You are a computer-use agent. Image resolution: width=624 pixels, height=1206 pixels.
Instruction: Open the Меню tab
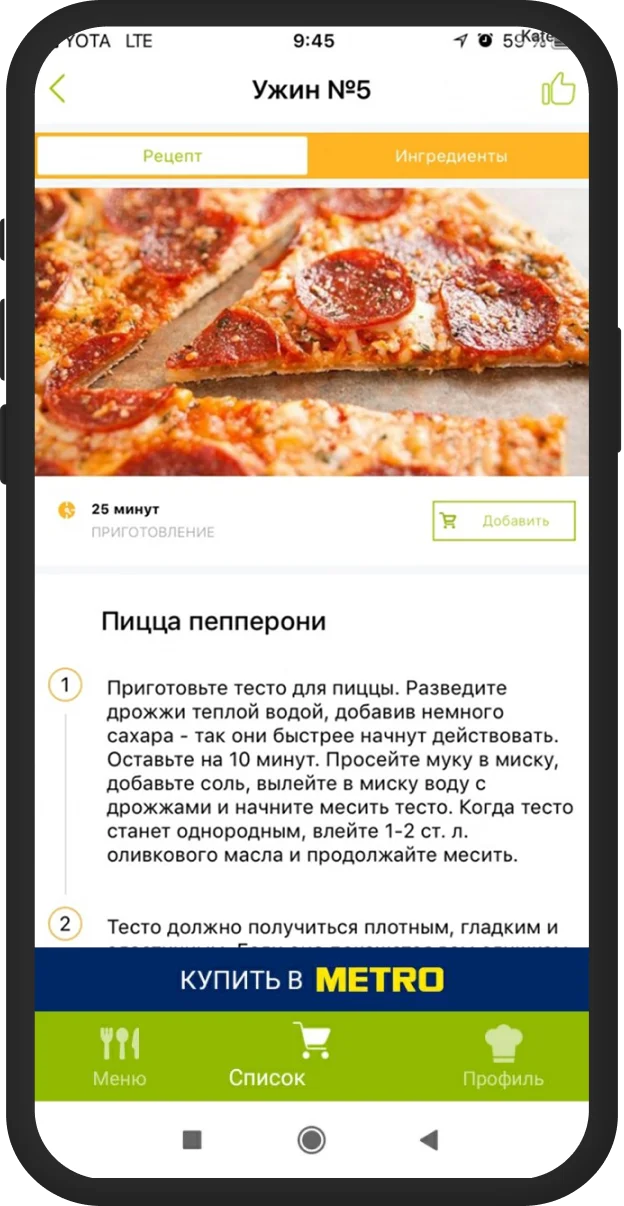pyautogui.click(x=120, y=1056)
